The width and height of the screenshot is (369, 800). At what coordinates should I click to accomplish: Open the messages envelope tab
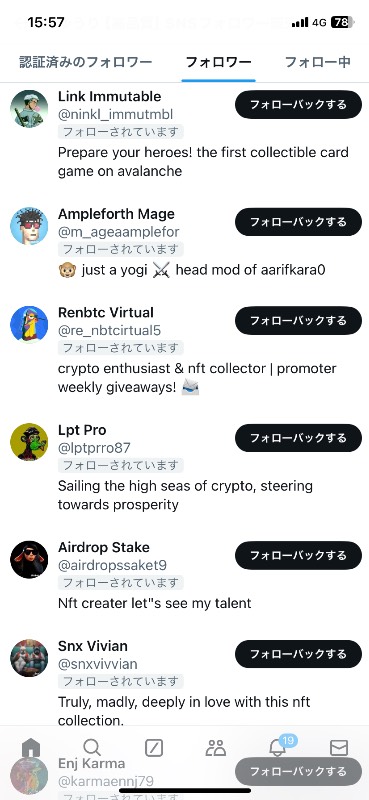[339, 748]
